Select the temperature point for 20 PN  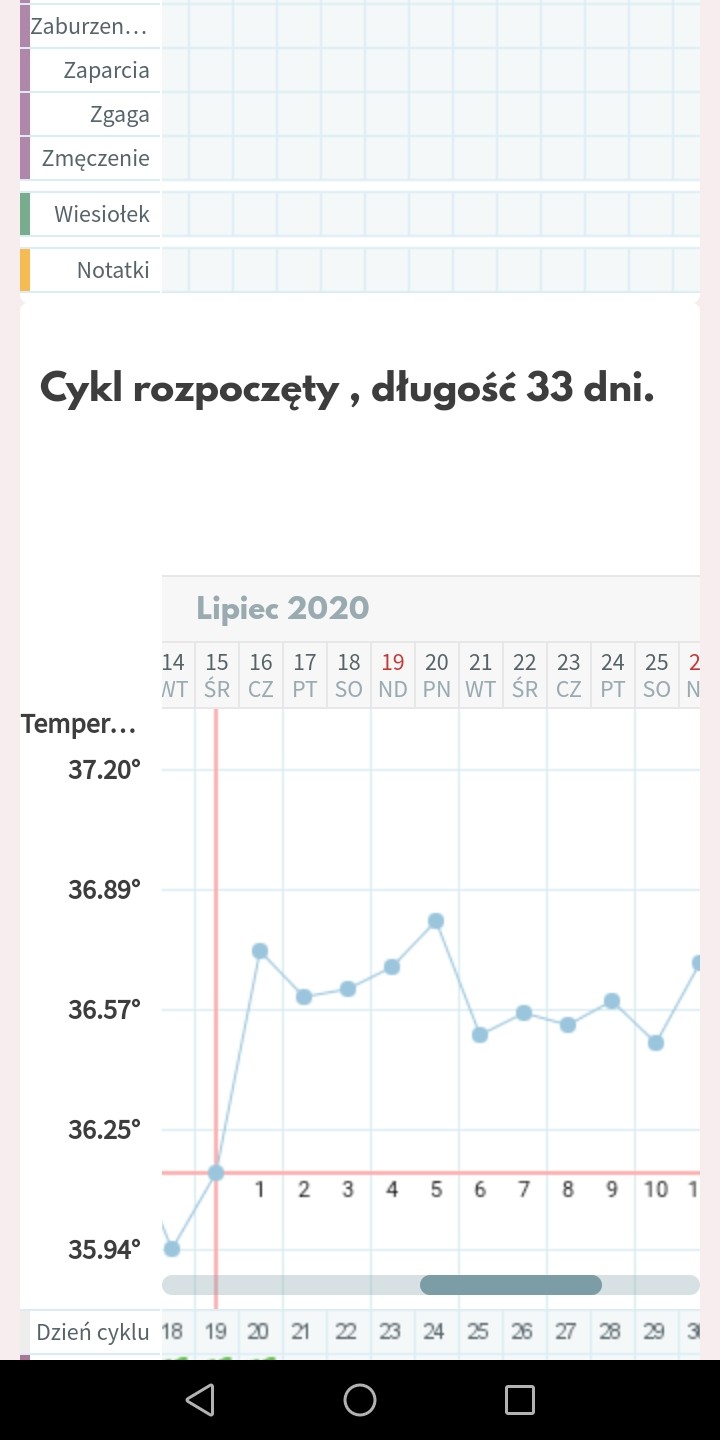click(x=436, y=921)
